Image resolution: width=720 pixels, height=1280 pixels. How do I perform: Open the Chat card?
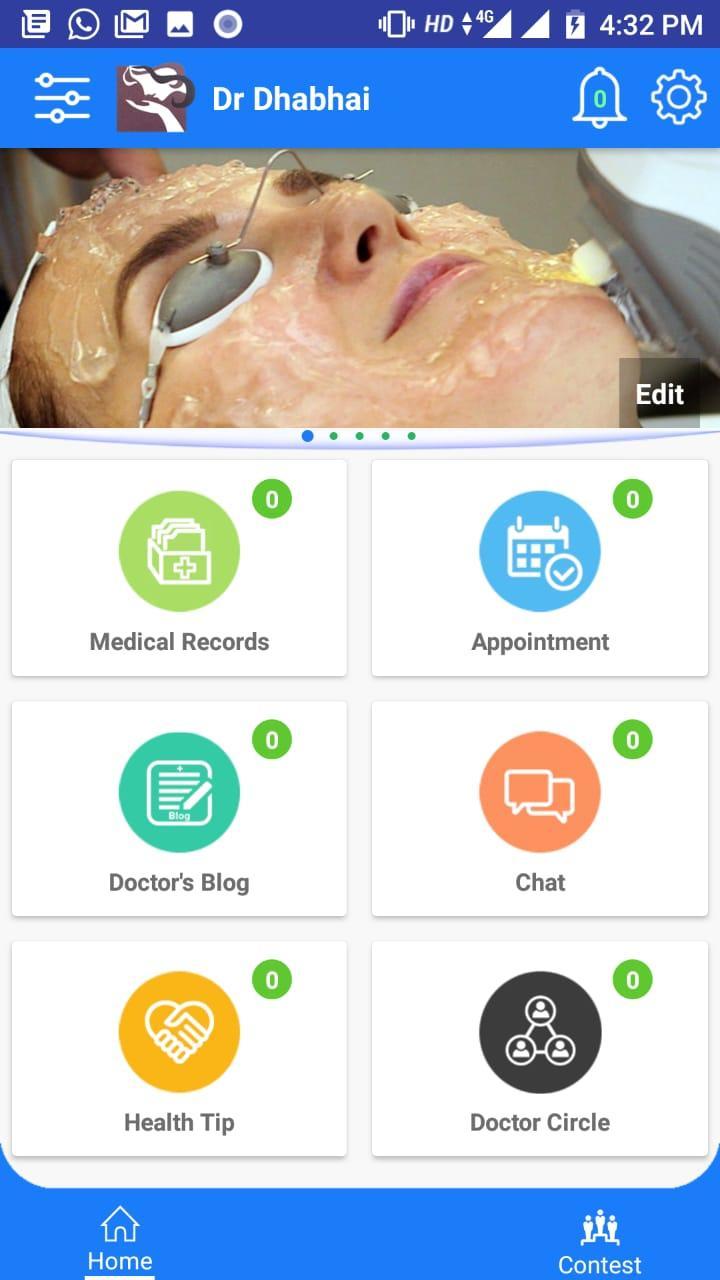(x=540, y=808)
